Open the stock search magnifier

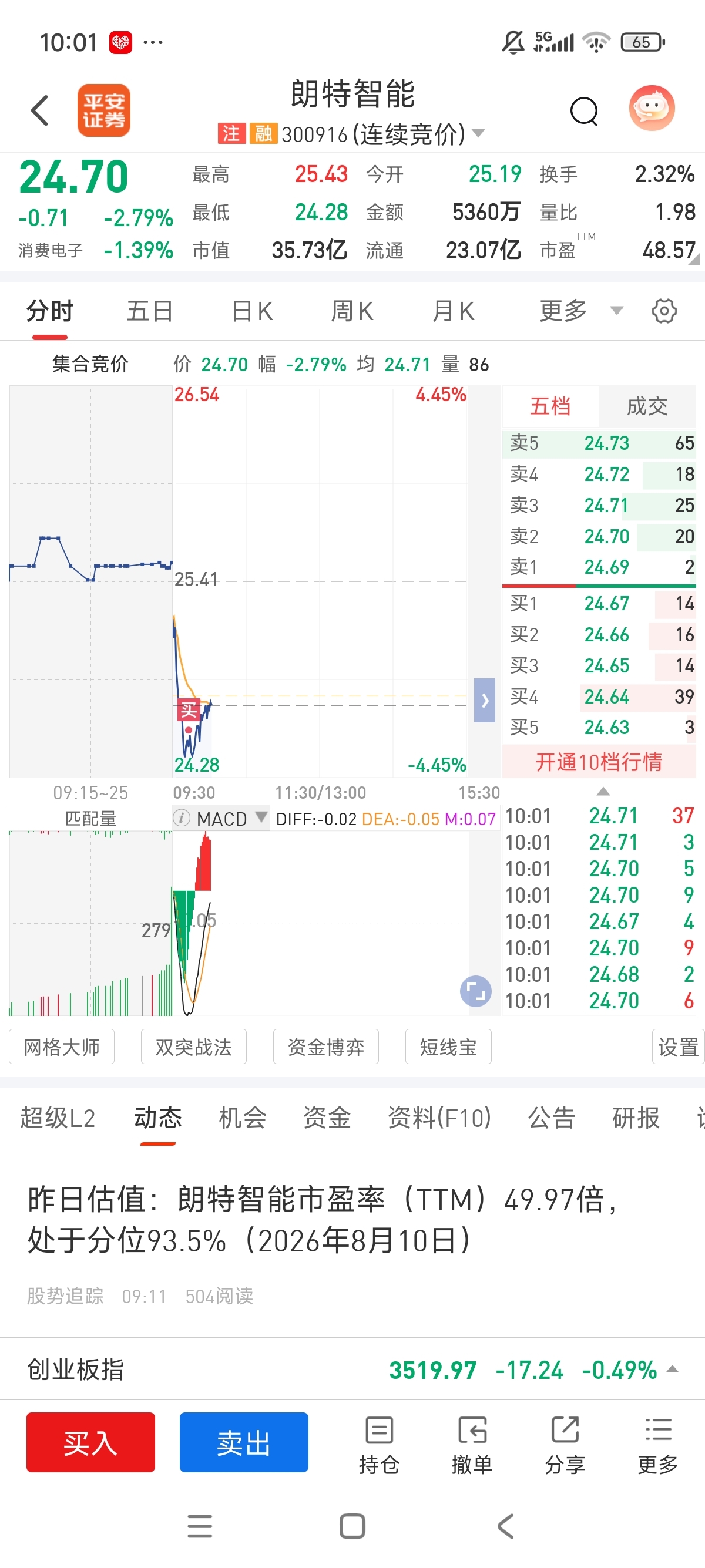point(583,111)
